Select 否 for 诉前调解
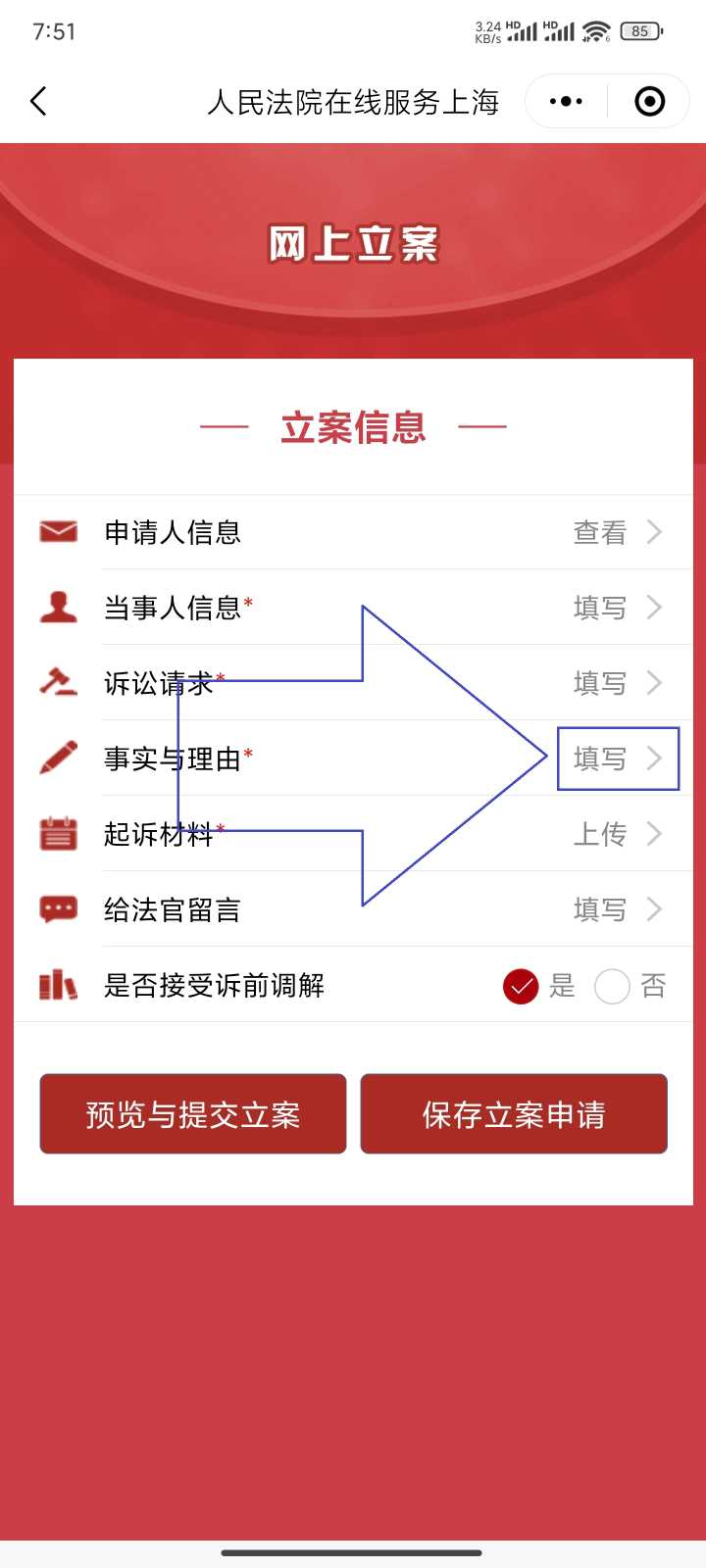This screenshot has width=706, height=1568. point(613,986)
